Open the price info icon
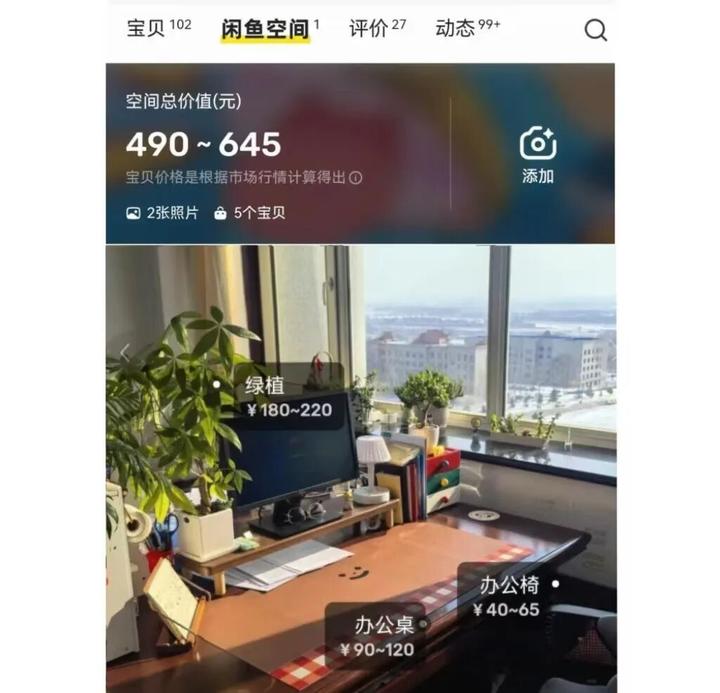 [x=356, y=178]
